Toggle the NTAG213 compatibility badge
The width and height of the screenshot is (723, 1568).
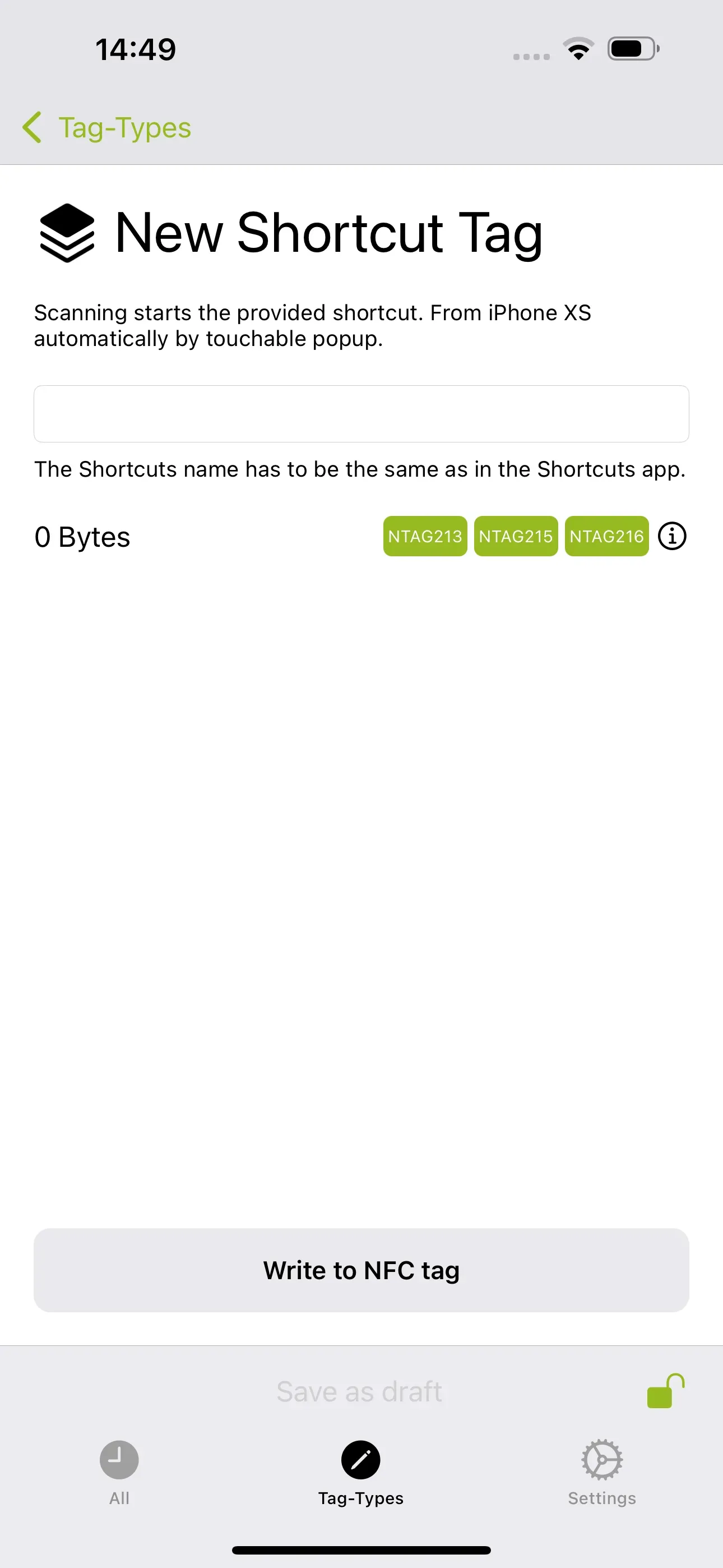[425, 536]
